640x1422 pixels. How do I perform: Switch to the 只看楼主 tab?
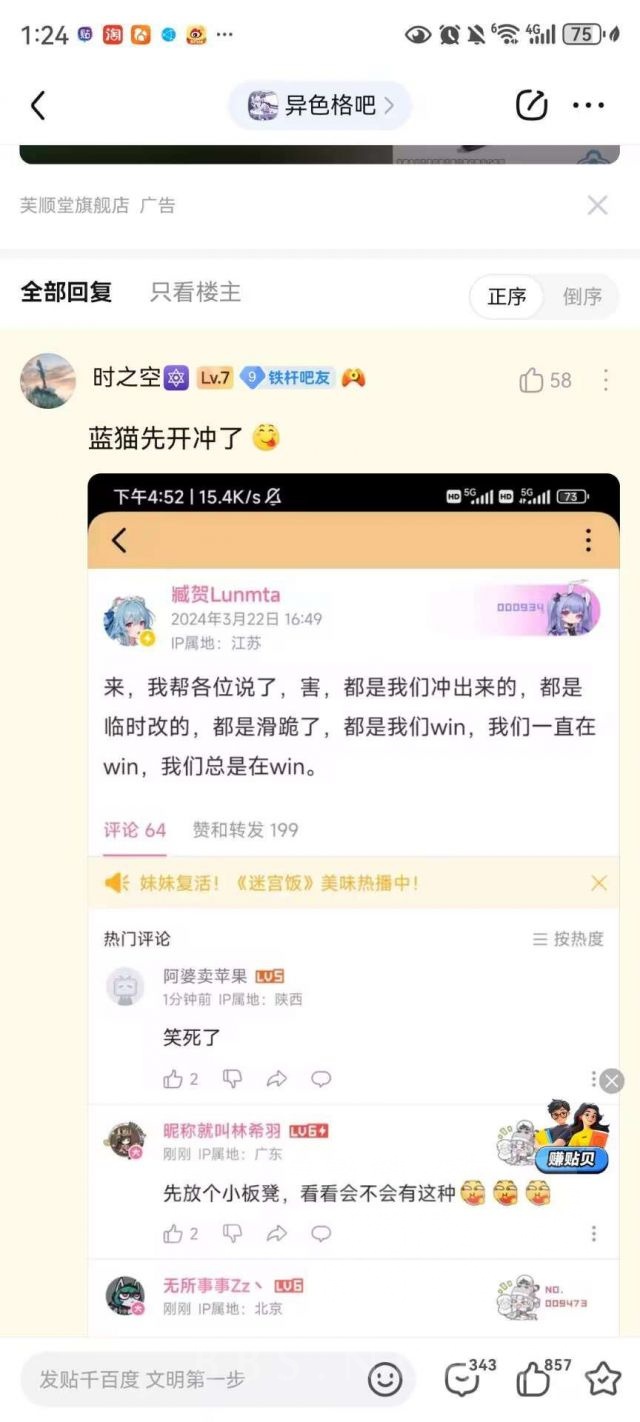pyautogui.click(x=195, y=292)
